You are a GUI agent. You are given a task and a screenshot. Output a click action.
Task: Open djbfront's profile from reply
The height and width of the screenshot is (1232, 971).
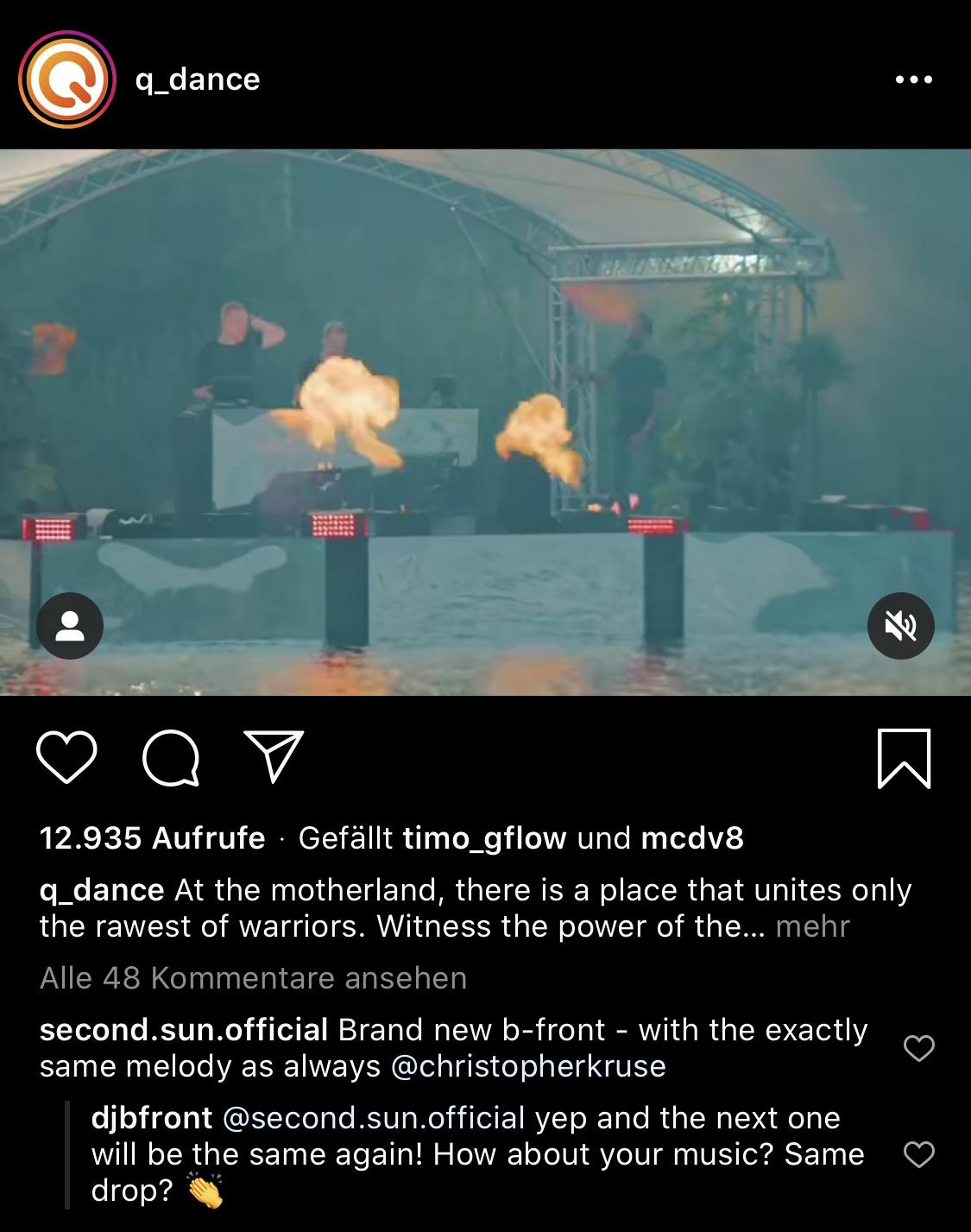click(152, 1118)
